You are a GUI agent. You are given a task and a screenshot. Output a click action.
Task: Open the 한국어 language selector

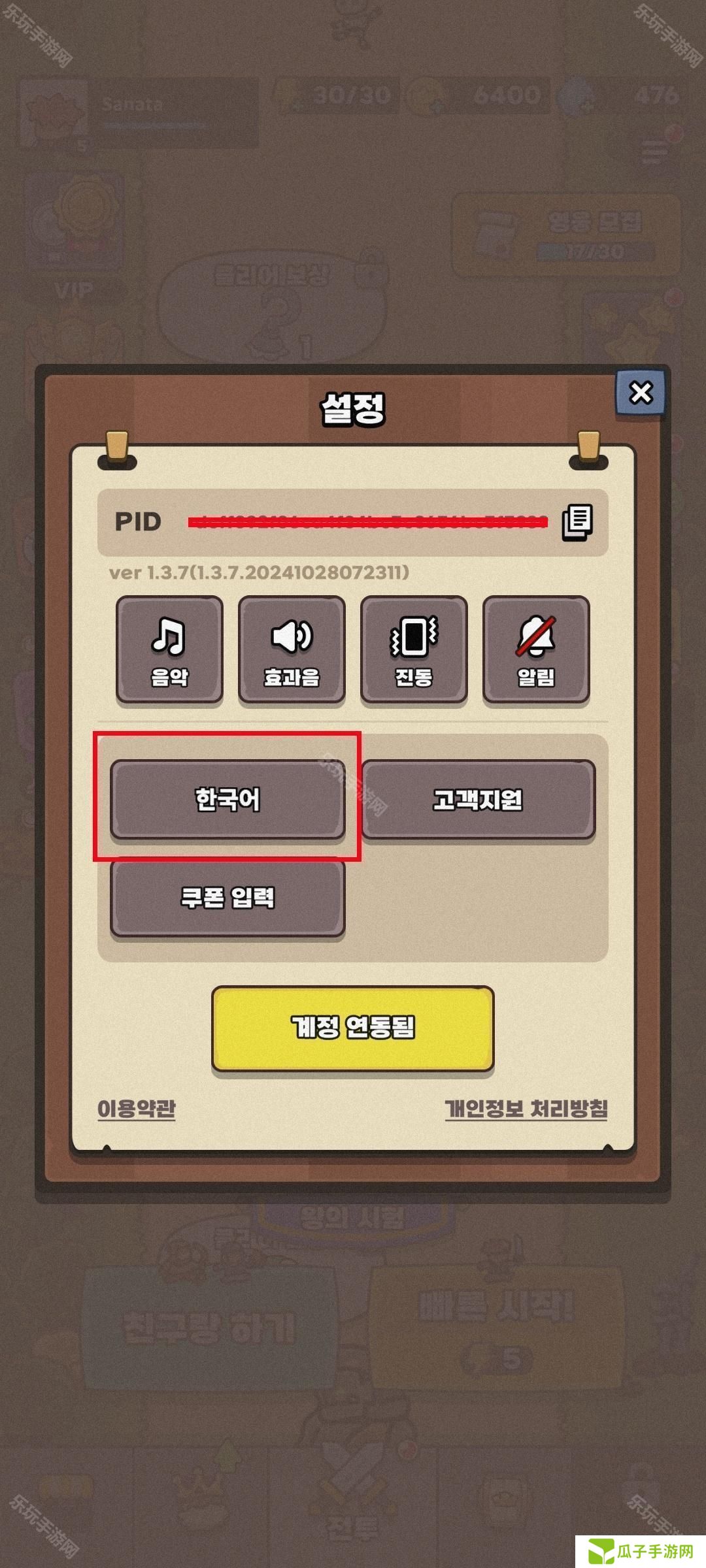pos(227,799)
